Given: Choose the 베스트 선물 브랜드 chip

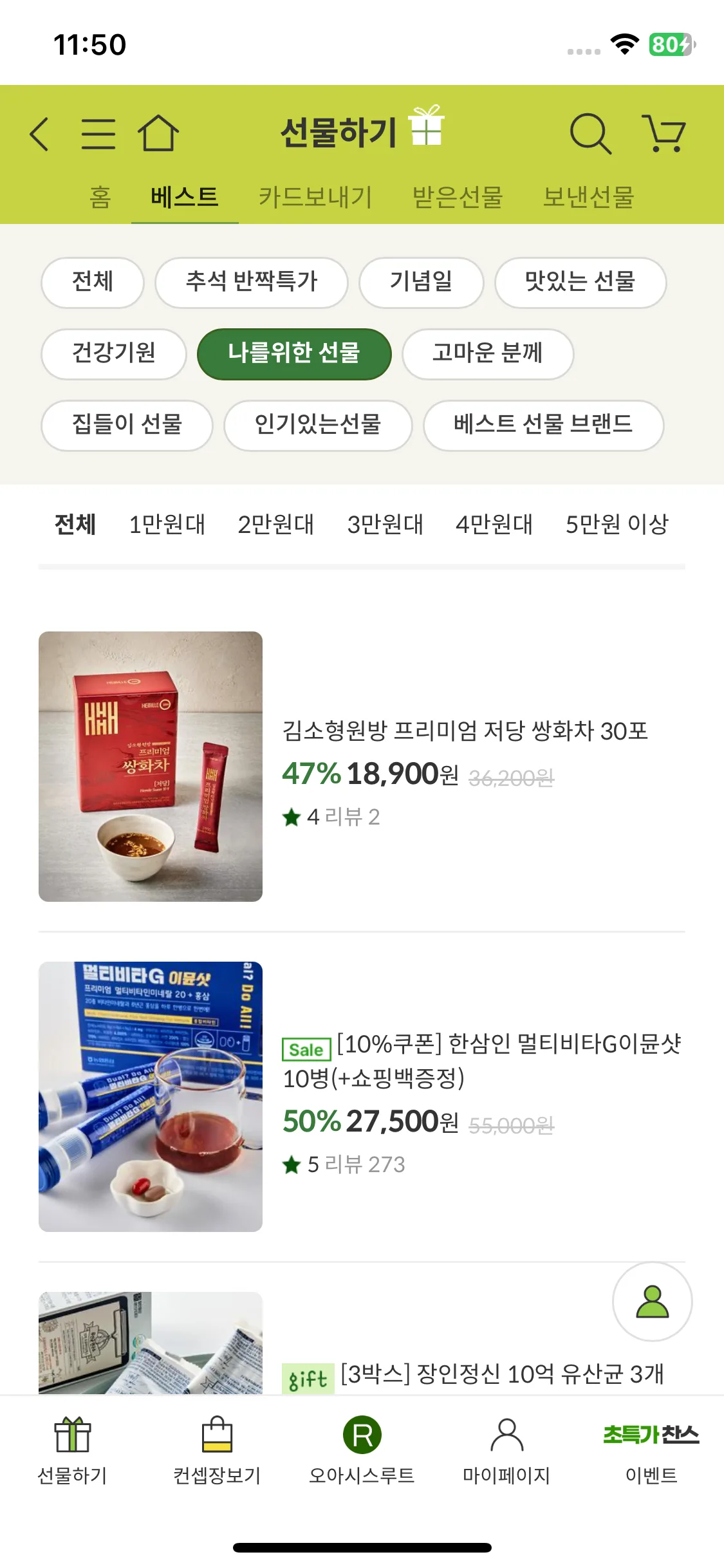Looking at the screenshot, I should pos(543,425).
